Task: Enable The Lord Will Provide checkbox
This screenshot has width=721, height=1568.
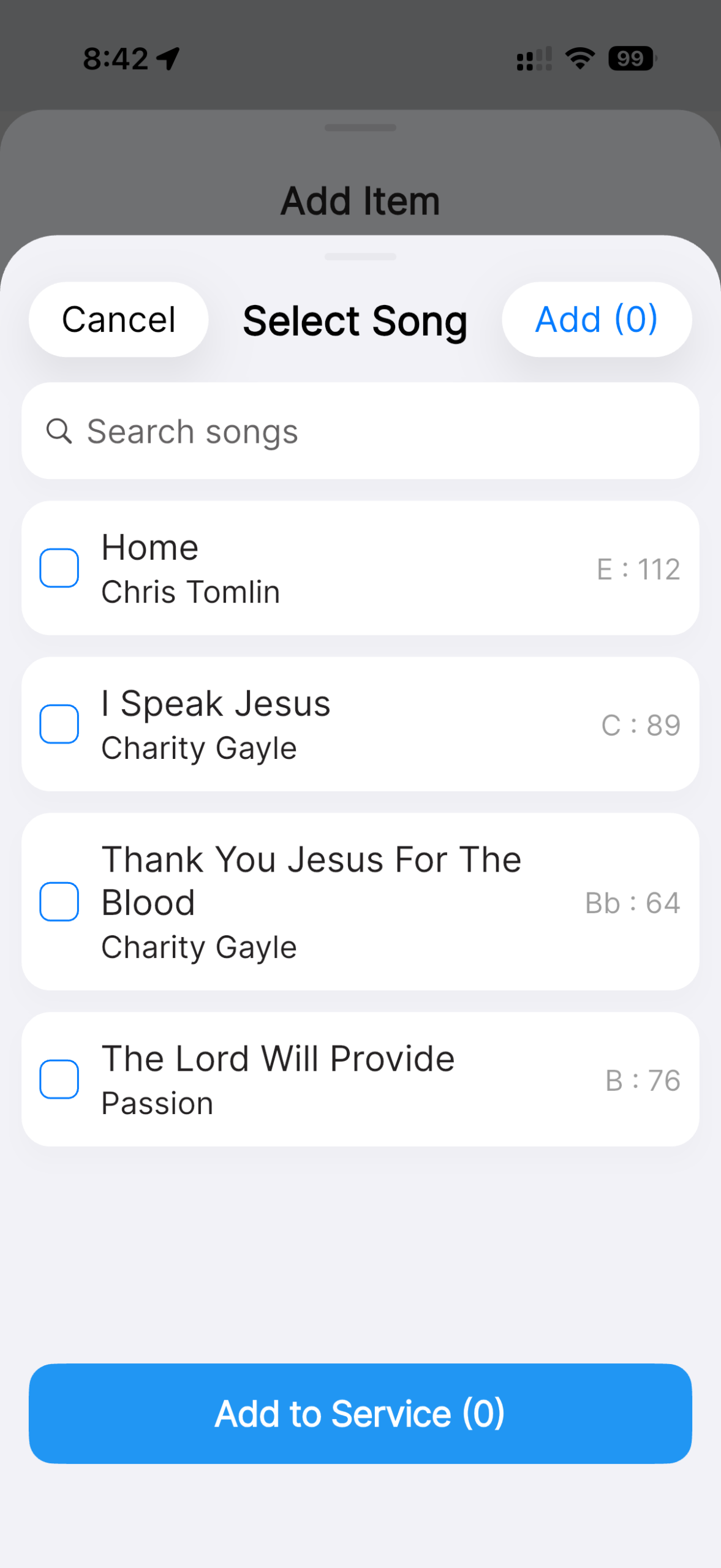Action: coord(59,1079)
